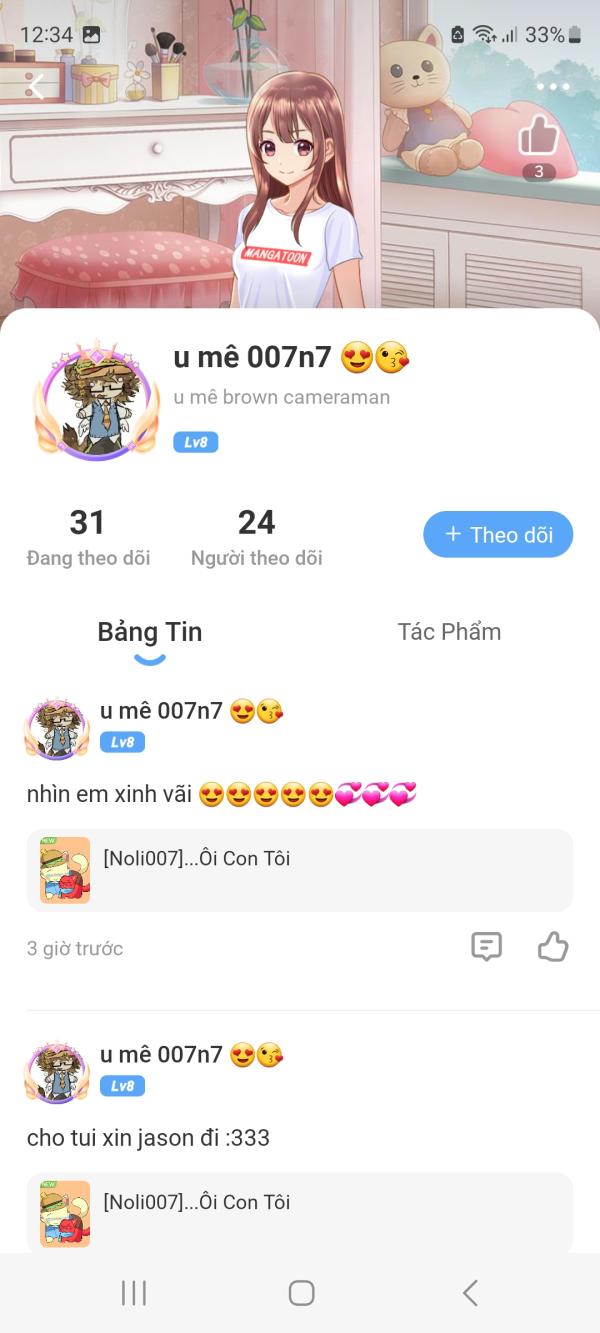The width and height of the screenshot is (600, 1333).
Task: View the 24 Người theo dõi list
Action: pyautogui.click(x=256, y=537)
